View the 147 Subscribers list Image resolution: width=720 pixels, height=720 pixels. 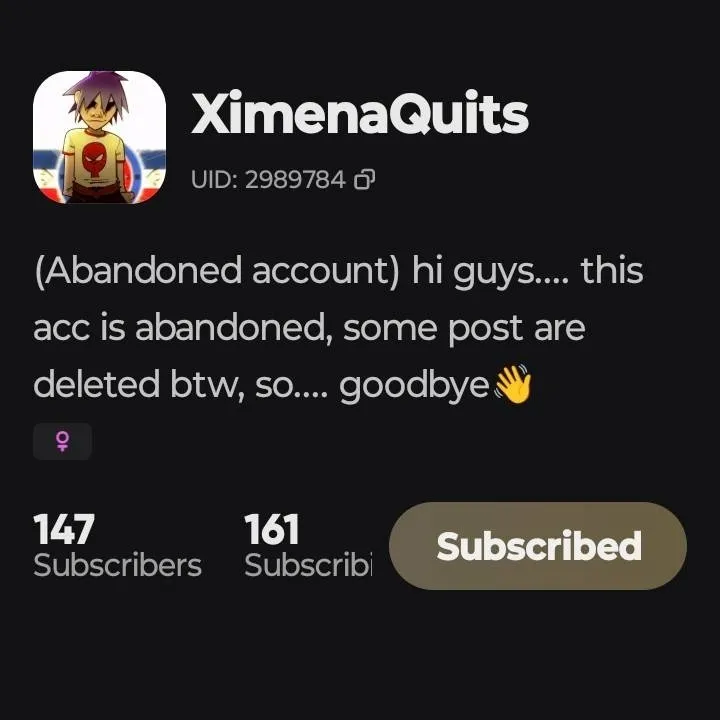pos(116,546)
